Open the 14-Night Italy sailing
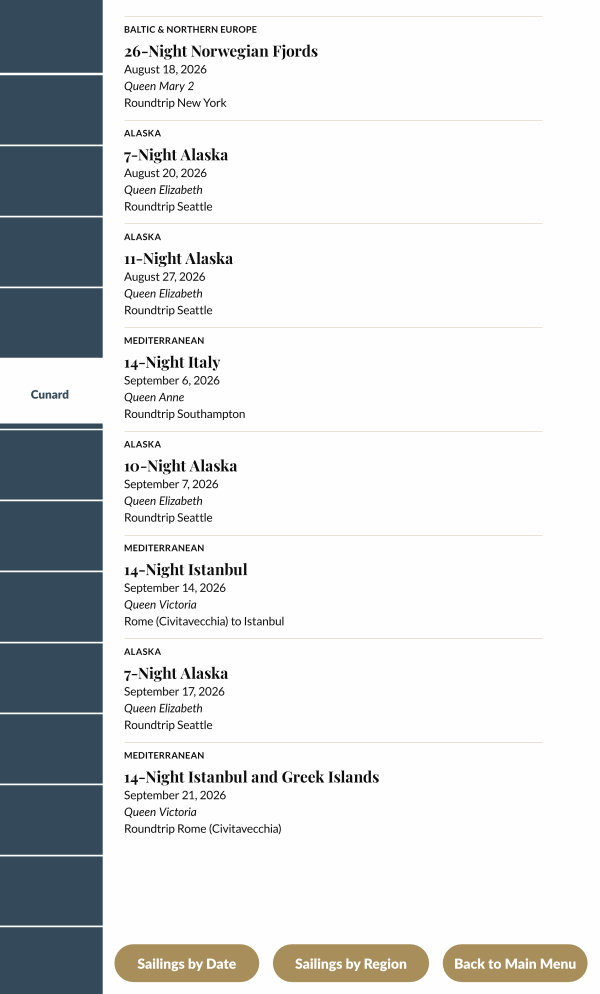The height and width of the screenshot is (994, 600). 172,362
